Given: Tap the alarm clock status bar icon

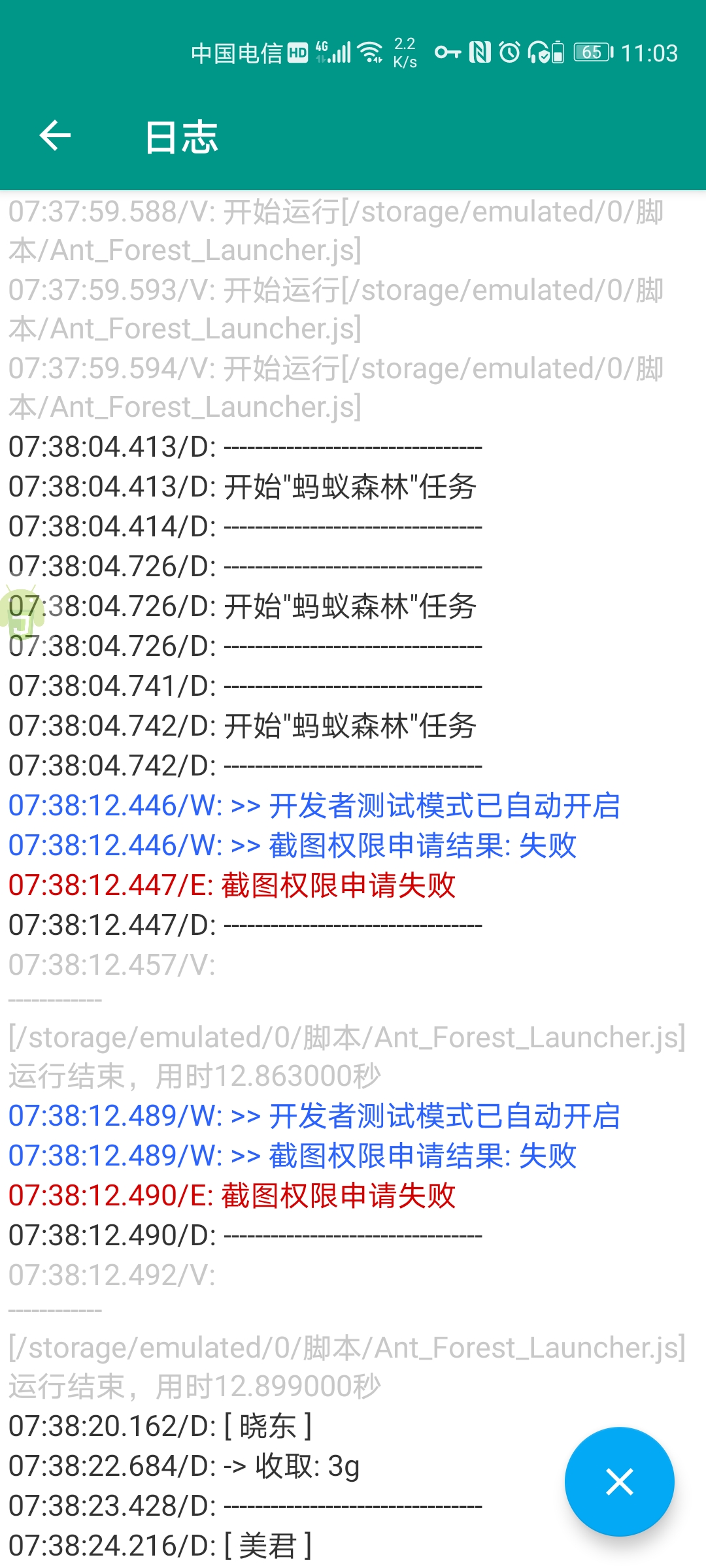Looking at the screenshot, I should click(x=510, y=53).
